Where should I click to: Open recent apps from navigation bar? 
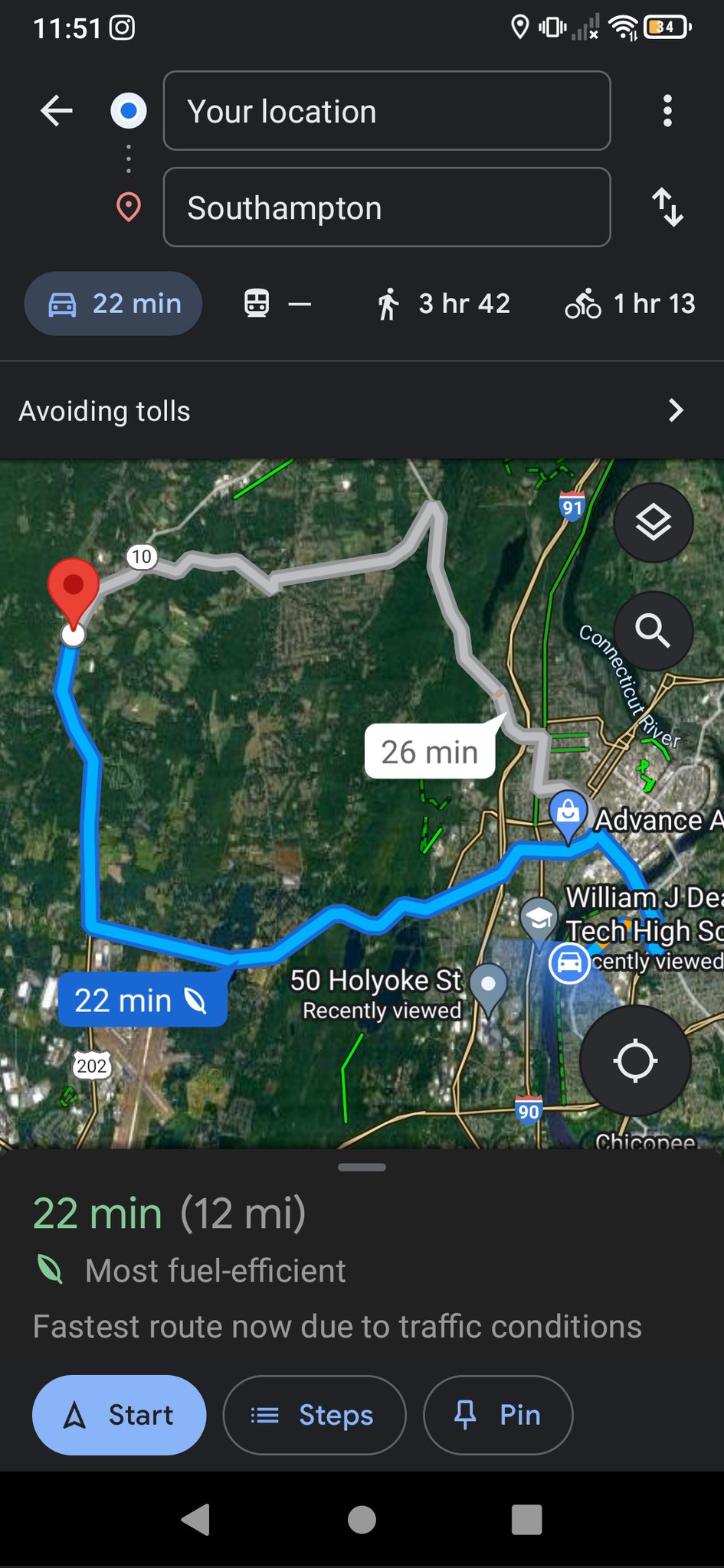pos(526,1520)
